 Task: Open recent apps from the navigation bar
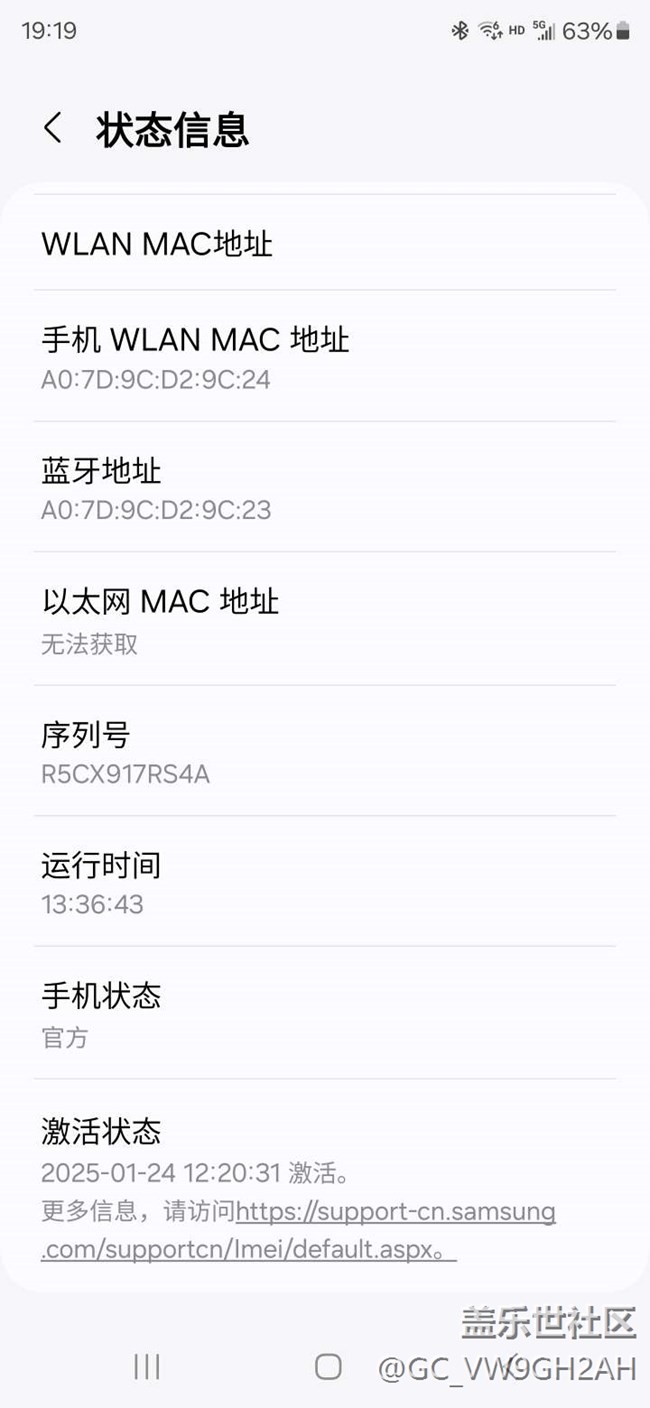(x=147, y=1367)
